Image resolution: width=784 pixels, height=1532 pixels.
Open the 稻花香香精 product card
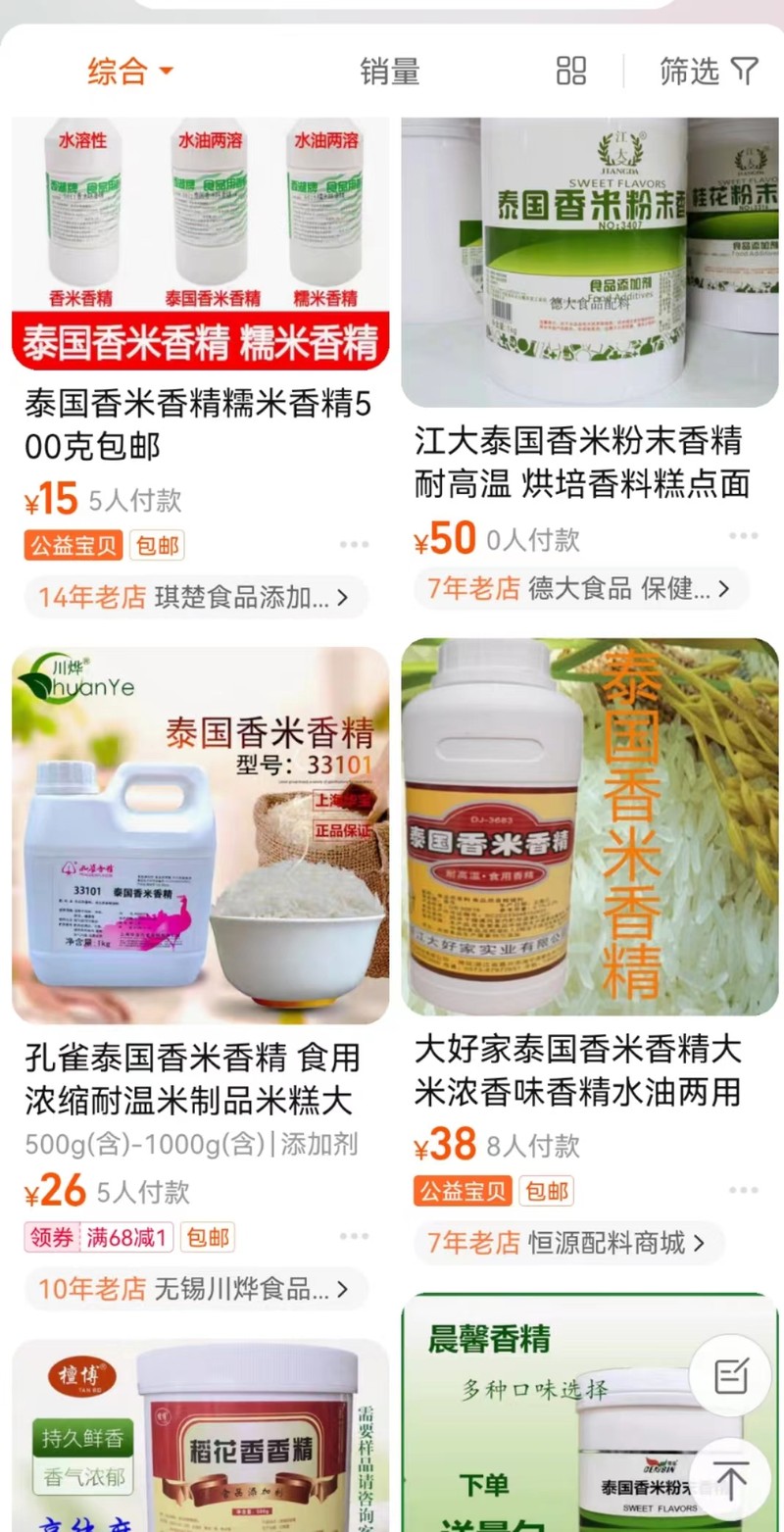[200, 1435]
